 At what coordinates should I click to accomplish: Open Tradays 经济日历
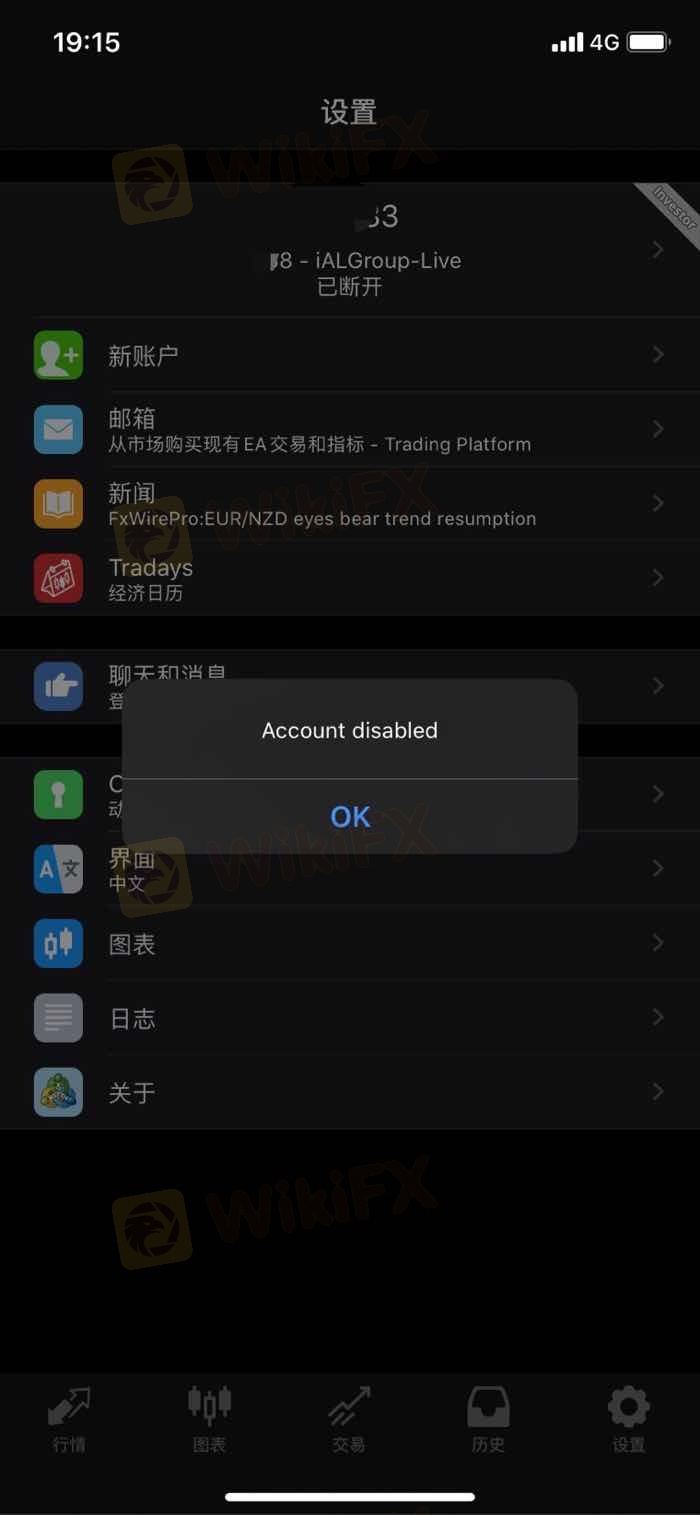350,578
